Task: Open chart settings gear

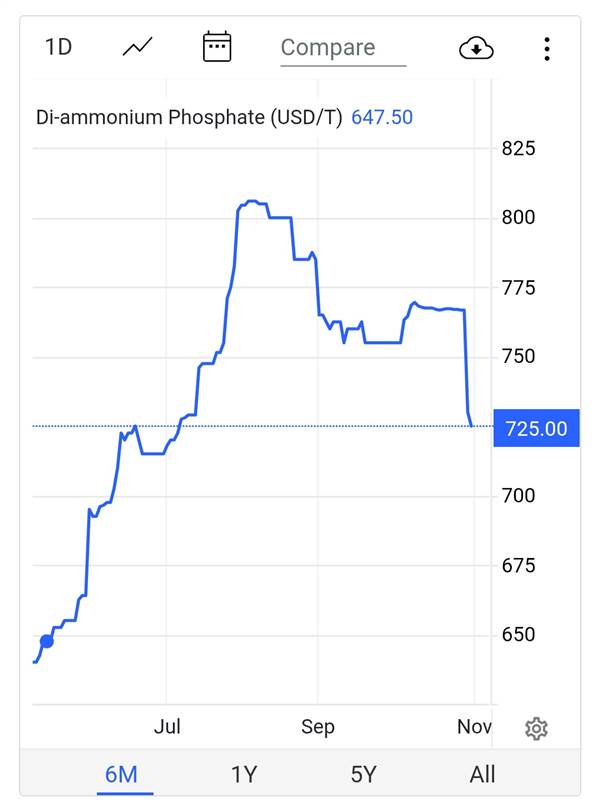Action: 536,728
